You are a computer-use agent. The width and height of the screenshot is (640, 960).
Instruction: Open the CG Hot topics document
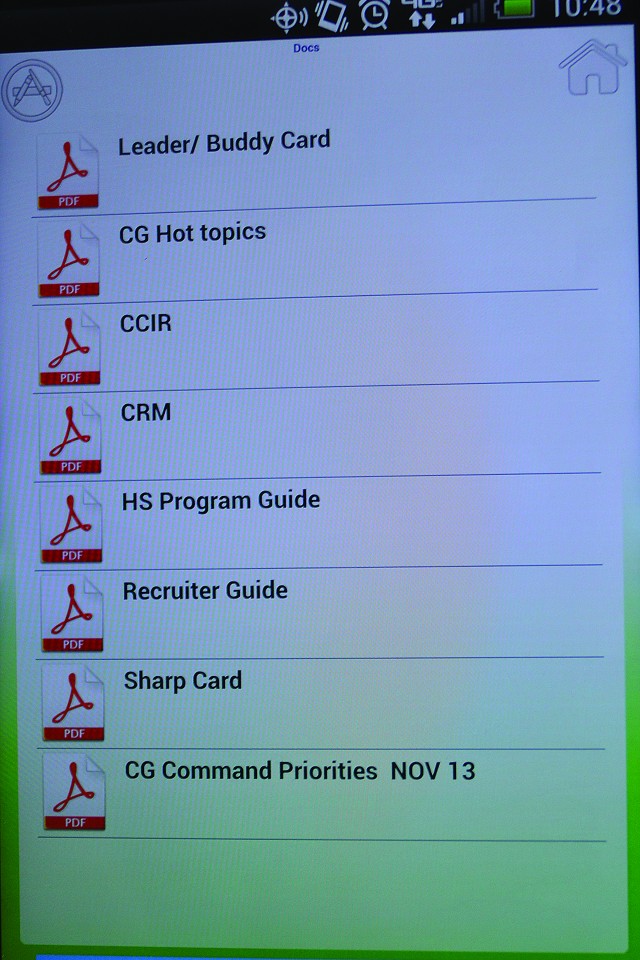click(192, 234)
